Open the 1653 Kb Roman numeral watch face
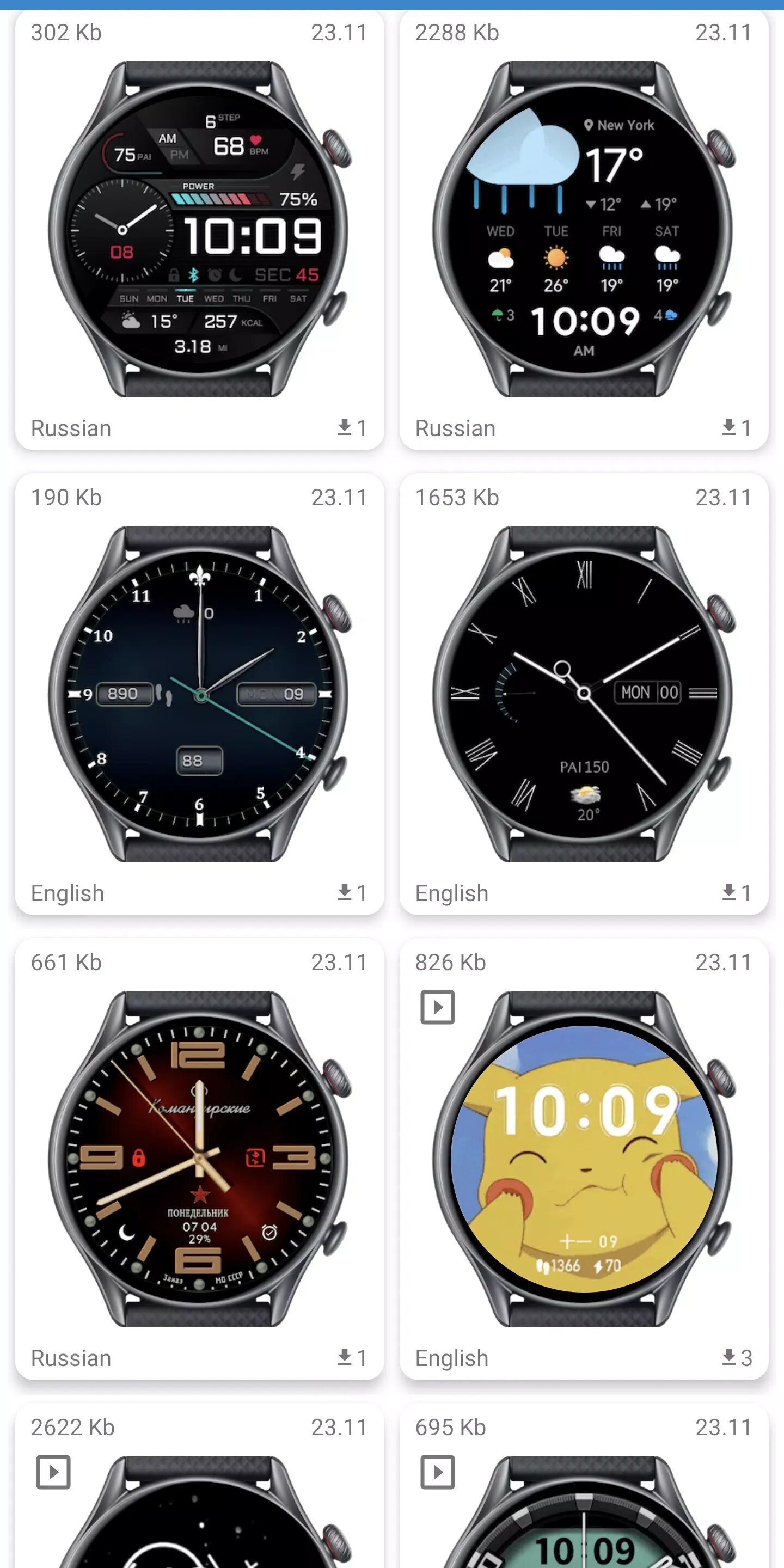 tap(583, 694)
